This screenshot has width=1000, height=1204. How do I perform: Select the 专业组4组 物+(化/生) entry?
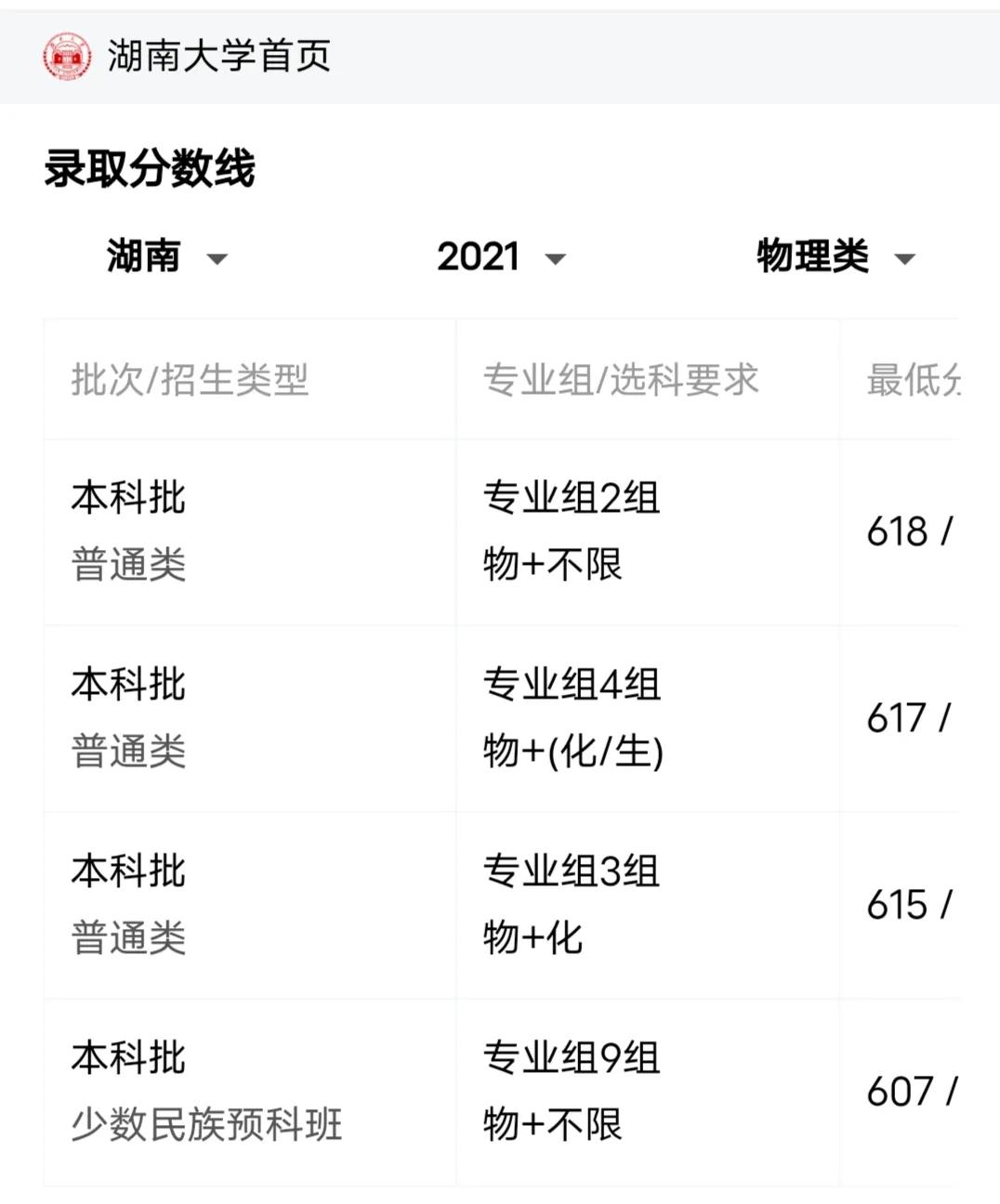tap(572, 716)
